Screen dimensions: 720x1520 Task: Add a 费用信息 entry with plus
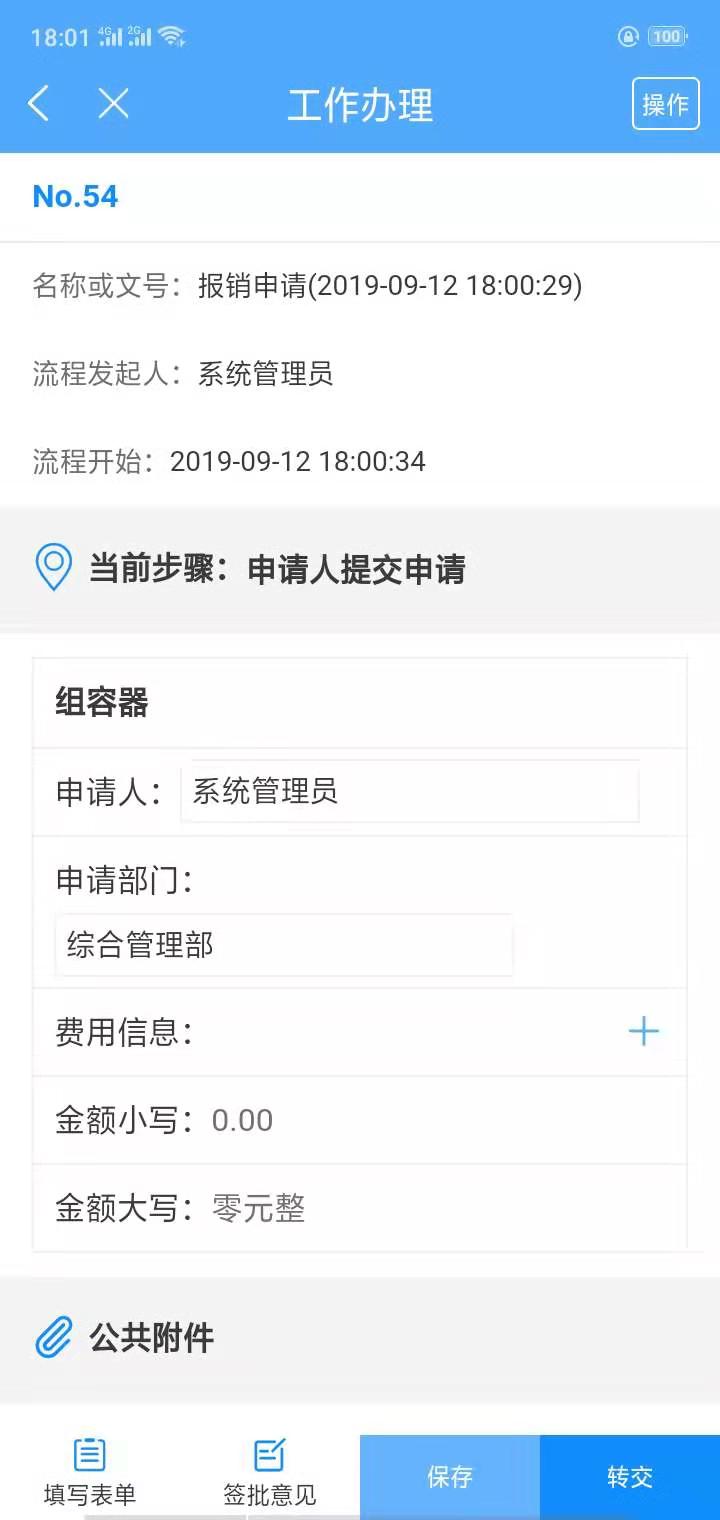point(643,1031)
